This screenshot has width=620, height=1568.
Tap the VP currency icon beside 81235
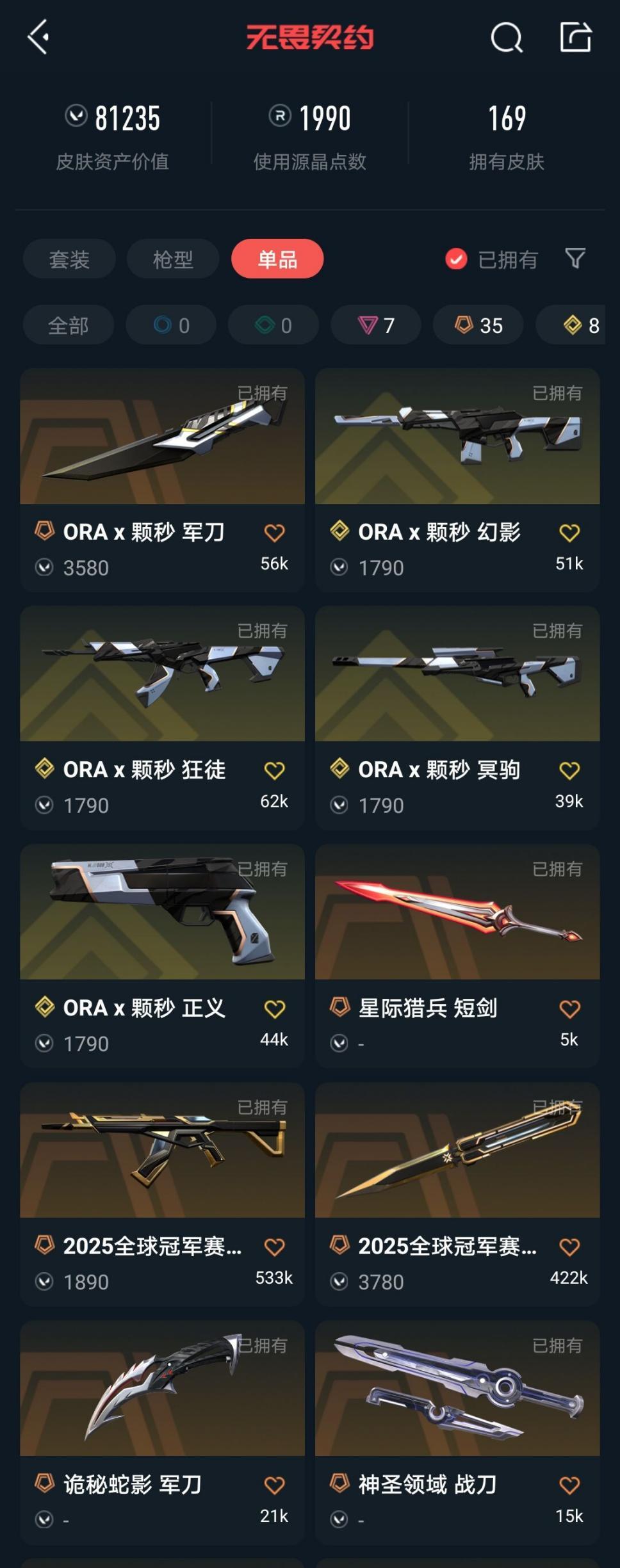[x=77, y=117]
